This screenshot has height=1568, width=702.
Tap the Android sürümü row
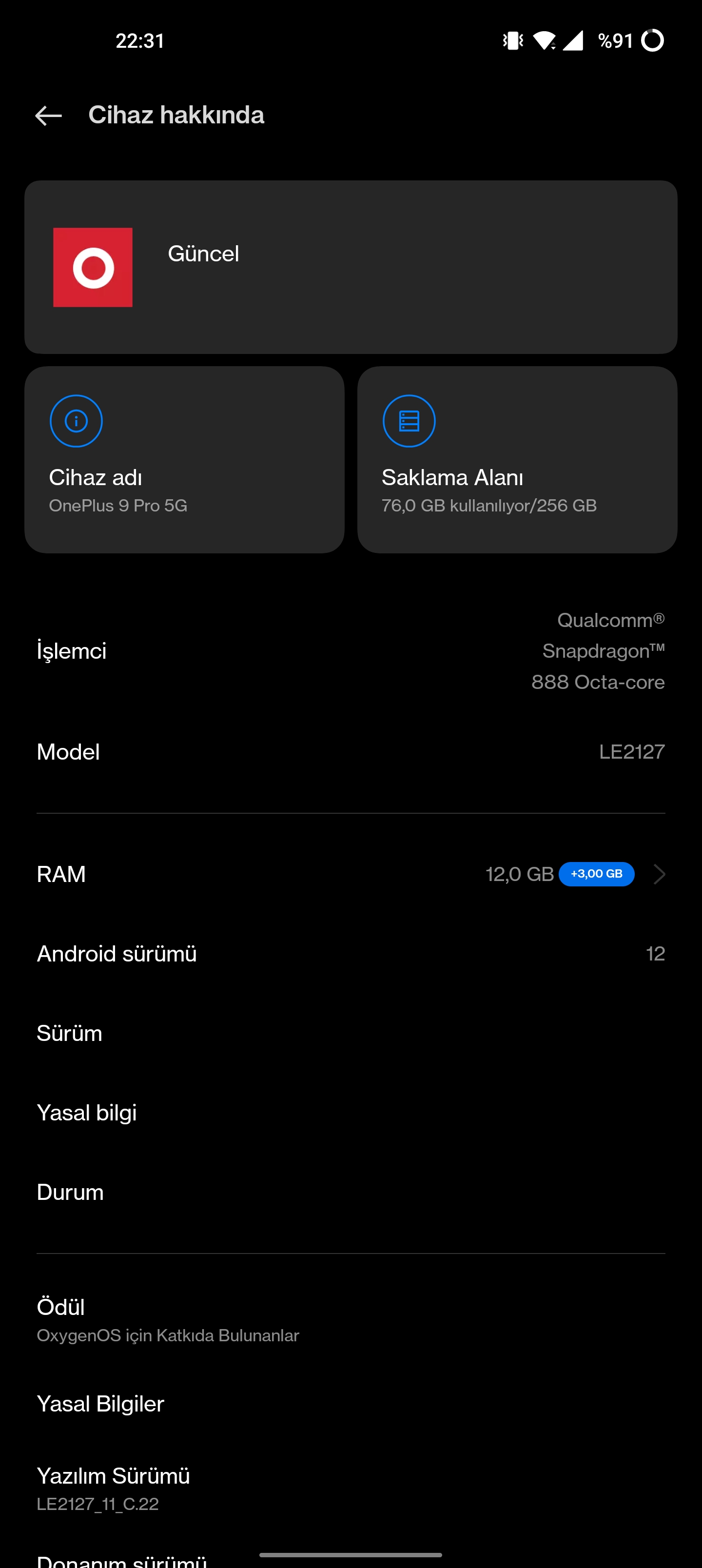click(351, 953)
